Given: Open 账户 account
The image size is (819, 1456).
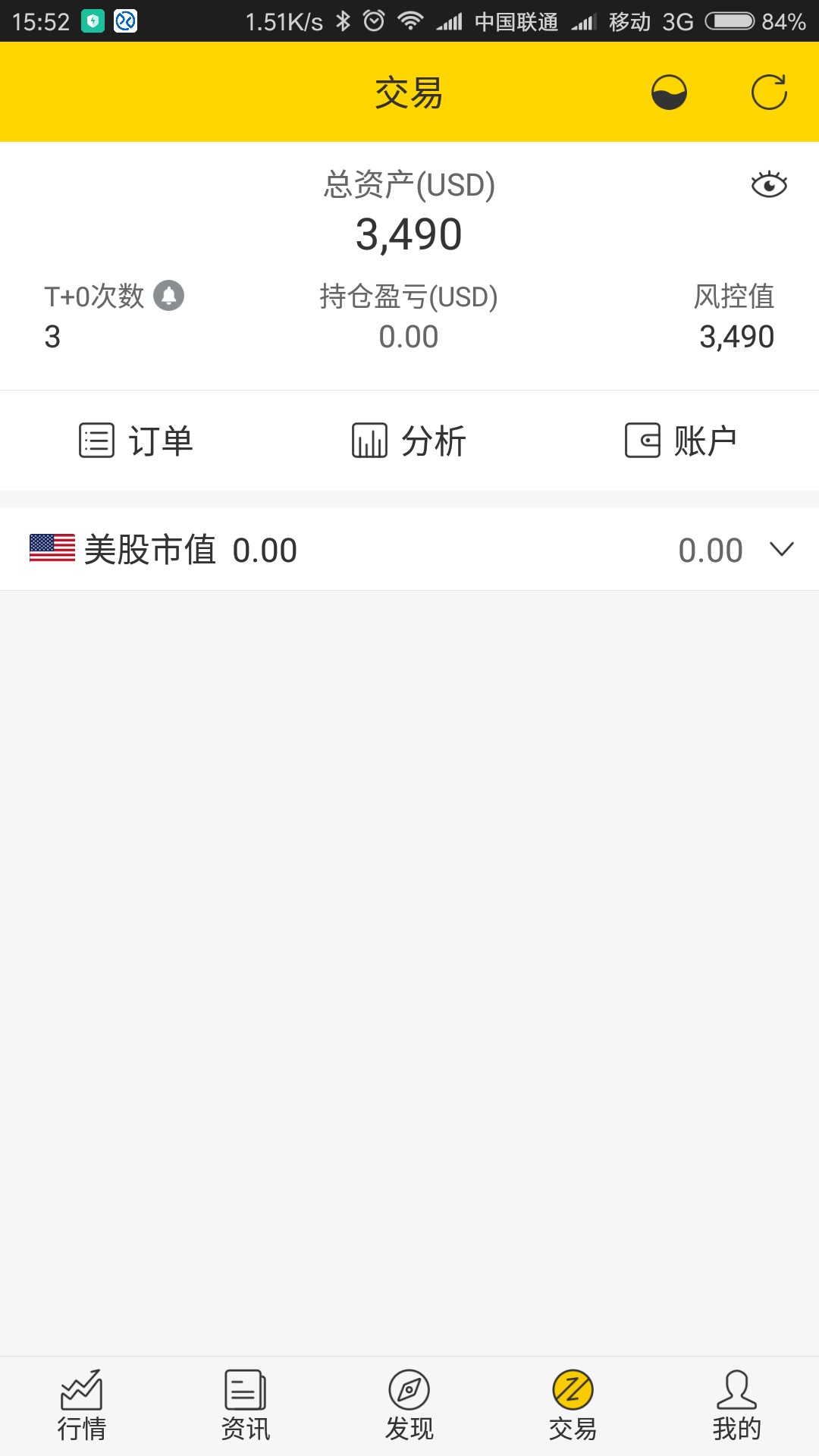Looking at the screenshot, I should pyautogui.click(x=681, y=441).
